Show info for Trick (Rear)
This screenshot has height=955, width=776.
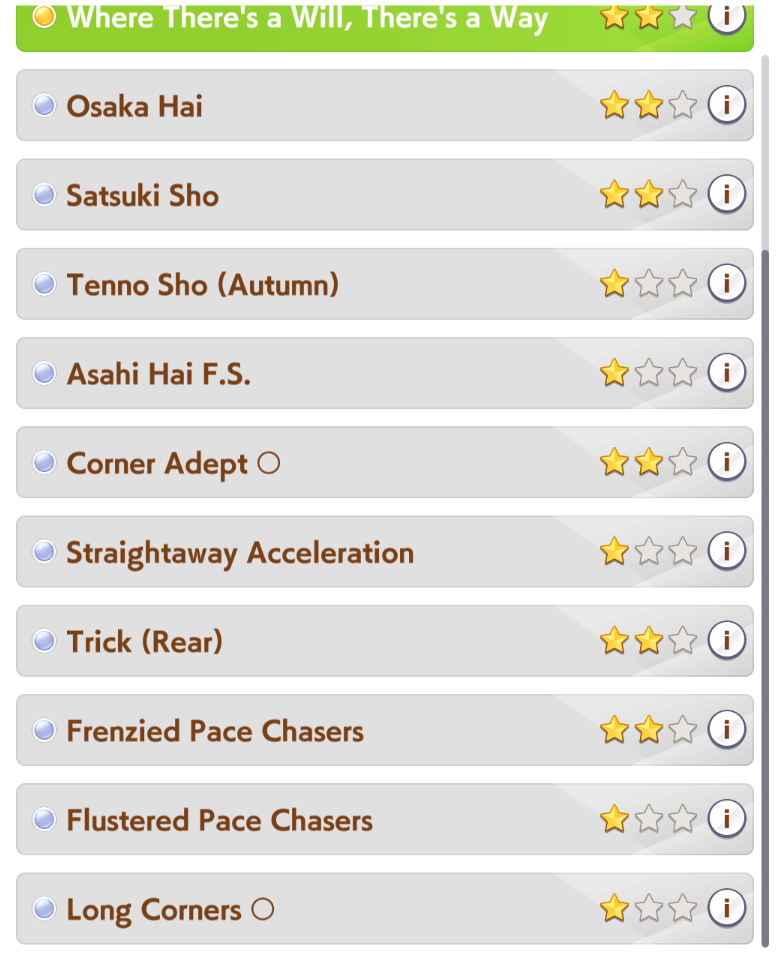click(x=727, y=640)
